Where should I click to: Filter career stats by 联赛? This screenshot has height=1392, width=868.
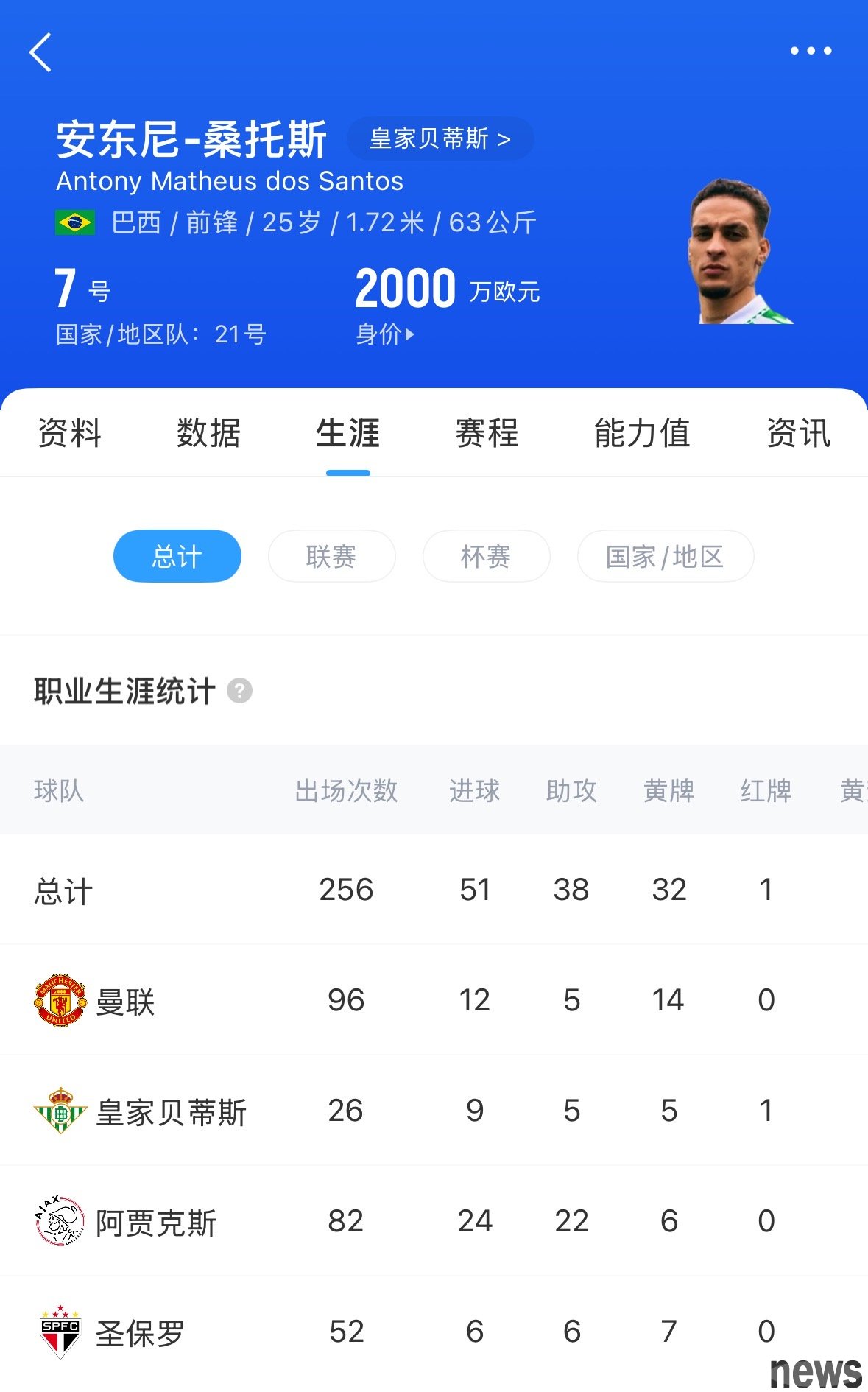[x=331, y=556]
